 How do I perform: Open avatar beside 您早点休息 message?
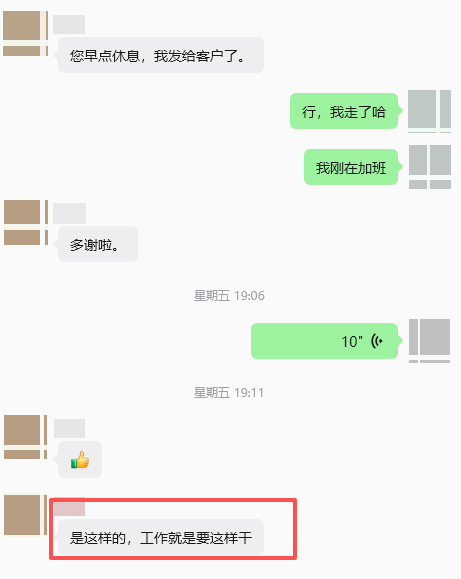25,34
